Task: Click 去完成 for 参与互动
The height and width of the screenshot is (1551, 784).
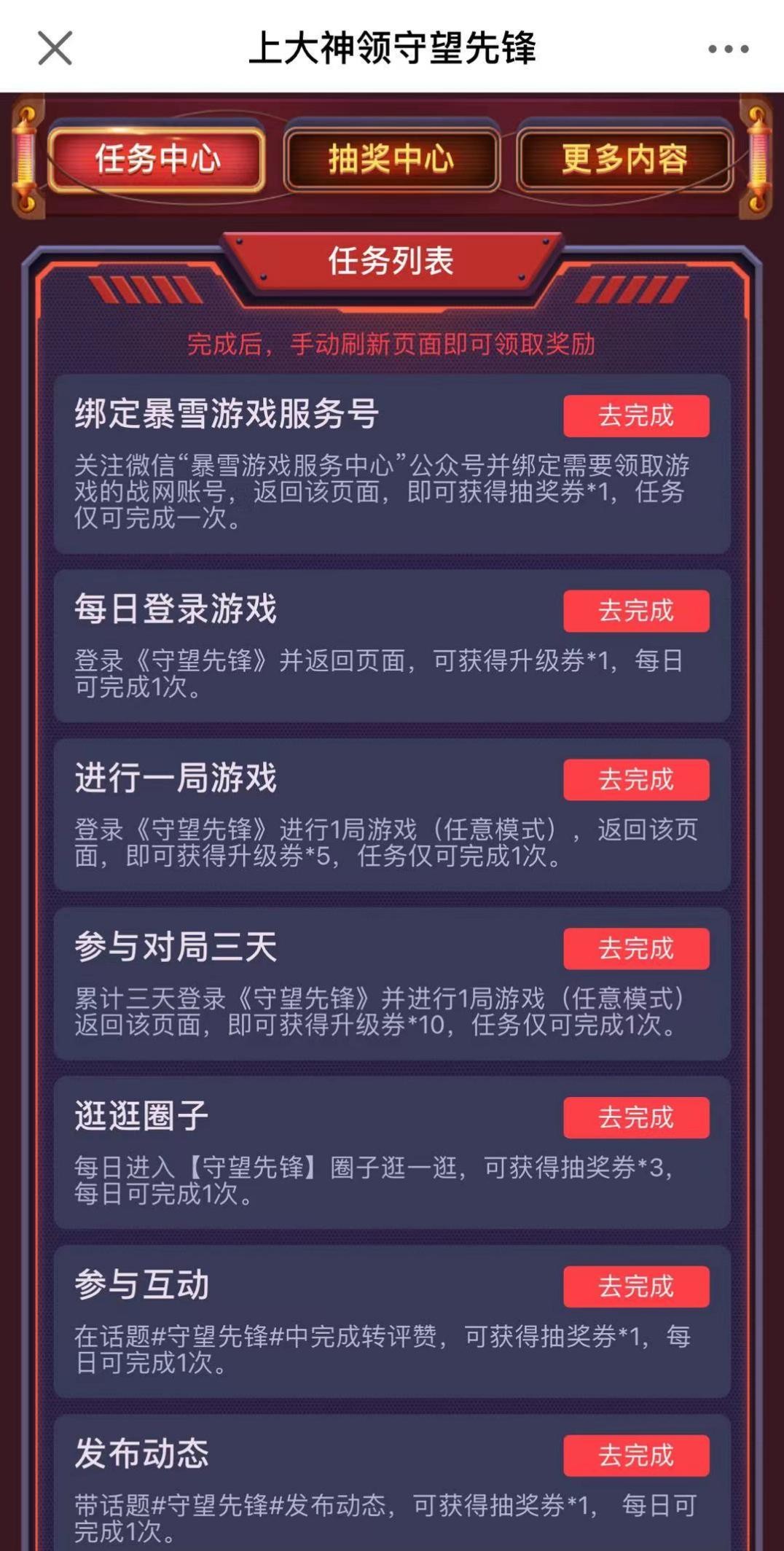Action: (638, 1286)
